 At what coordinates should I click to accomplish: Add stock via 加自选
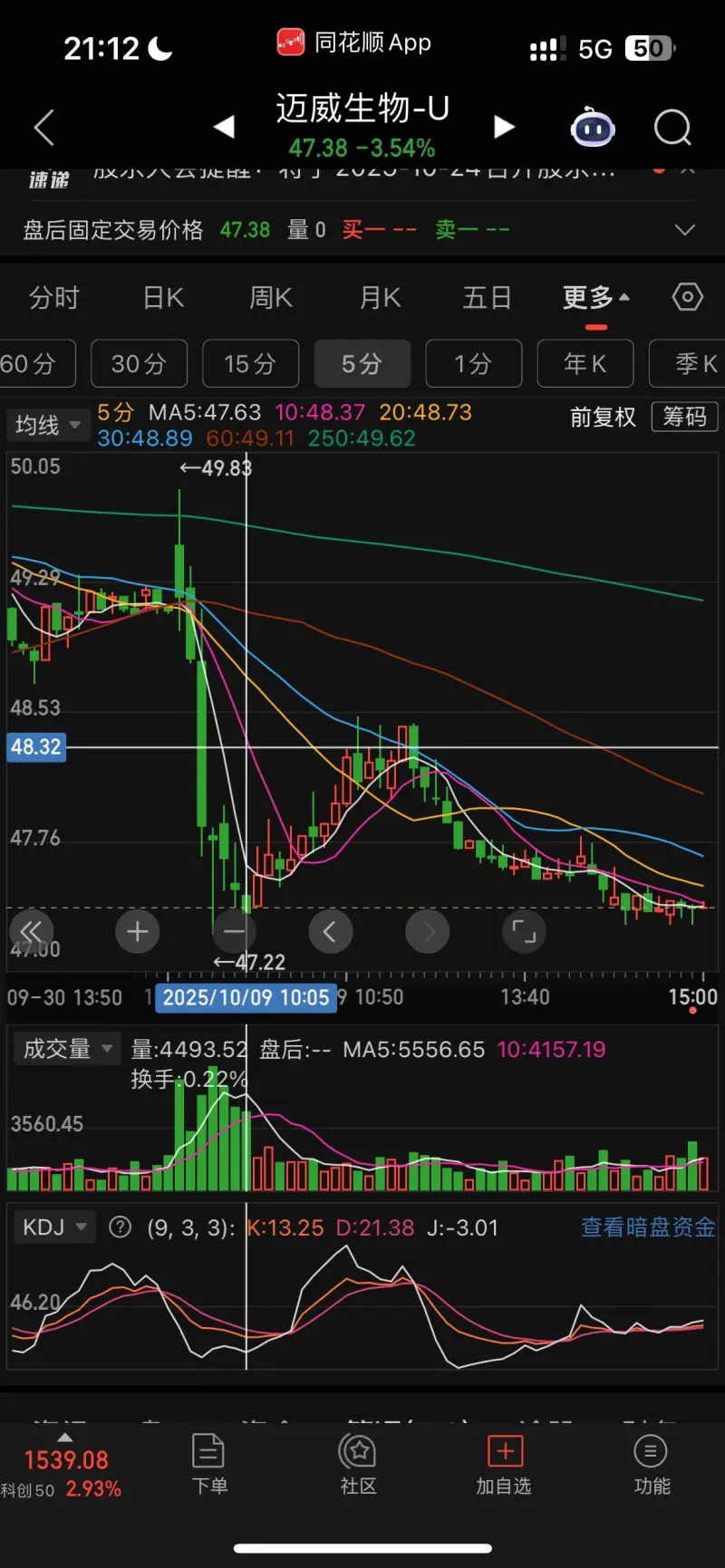pos(504,1463)
